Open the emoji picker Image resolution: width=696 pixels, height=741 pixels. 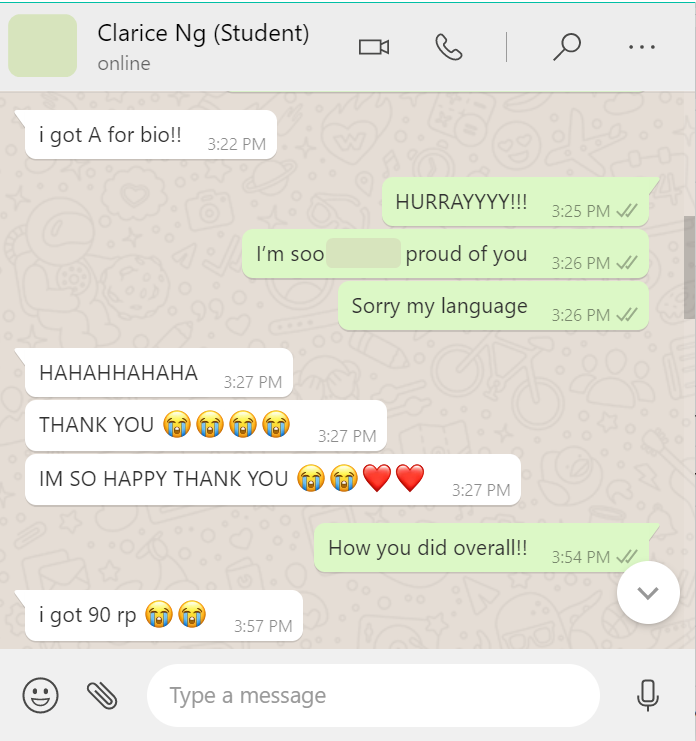pos(40,695)
